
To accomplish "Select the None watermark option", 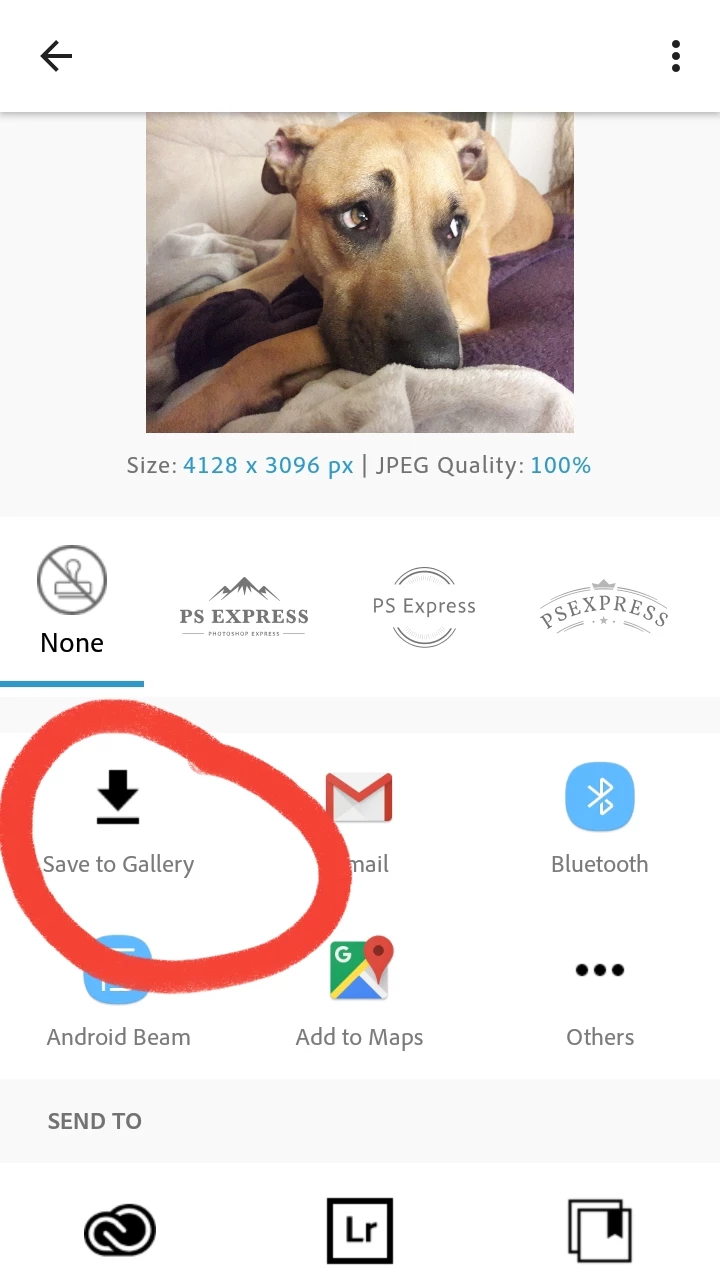I will coord(72,601).
